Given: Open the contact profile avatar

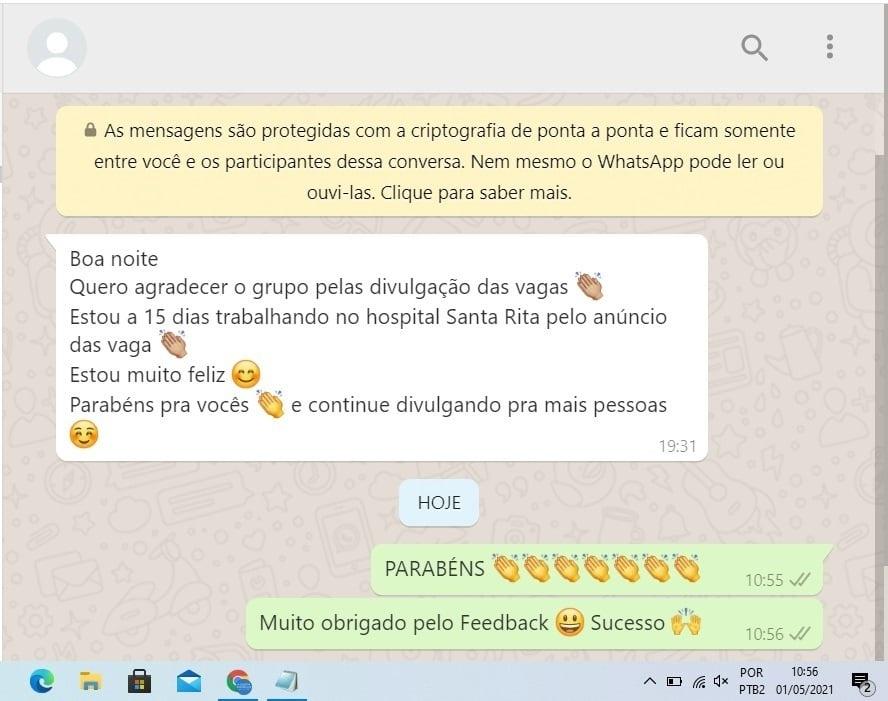Looking at the screenshot, I should pos(57,47).
